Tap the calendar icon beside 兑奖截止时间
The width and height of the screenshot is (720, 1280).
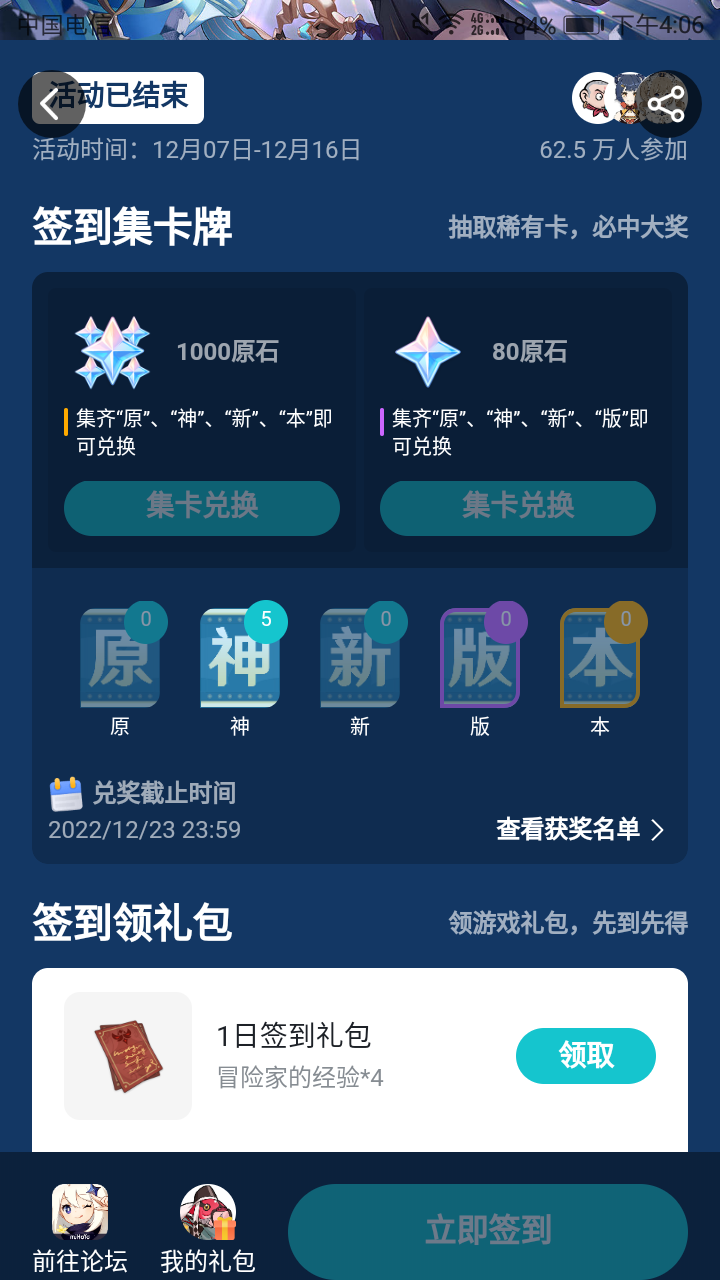tap(64, 791)
